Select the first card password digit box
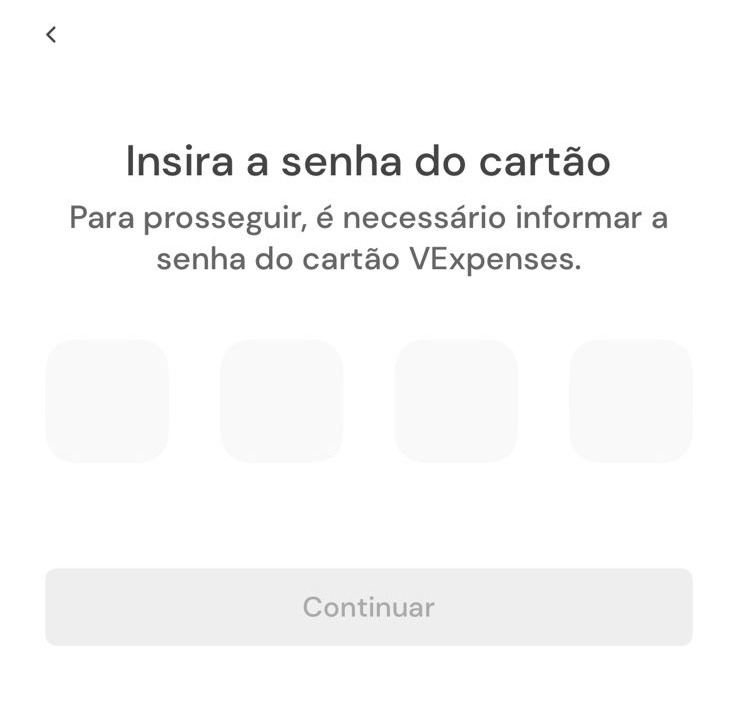 [x=107, y=401]
